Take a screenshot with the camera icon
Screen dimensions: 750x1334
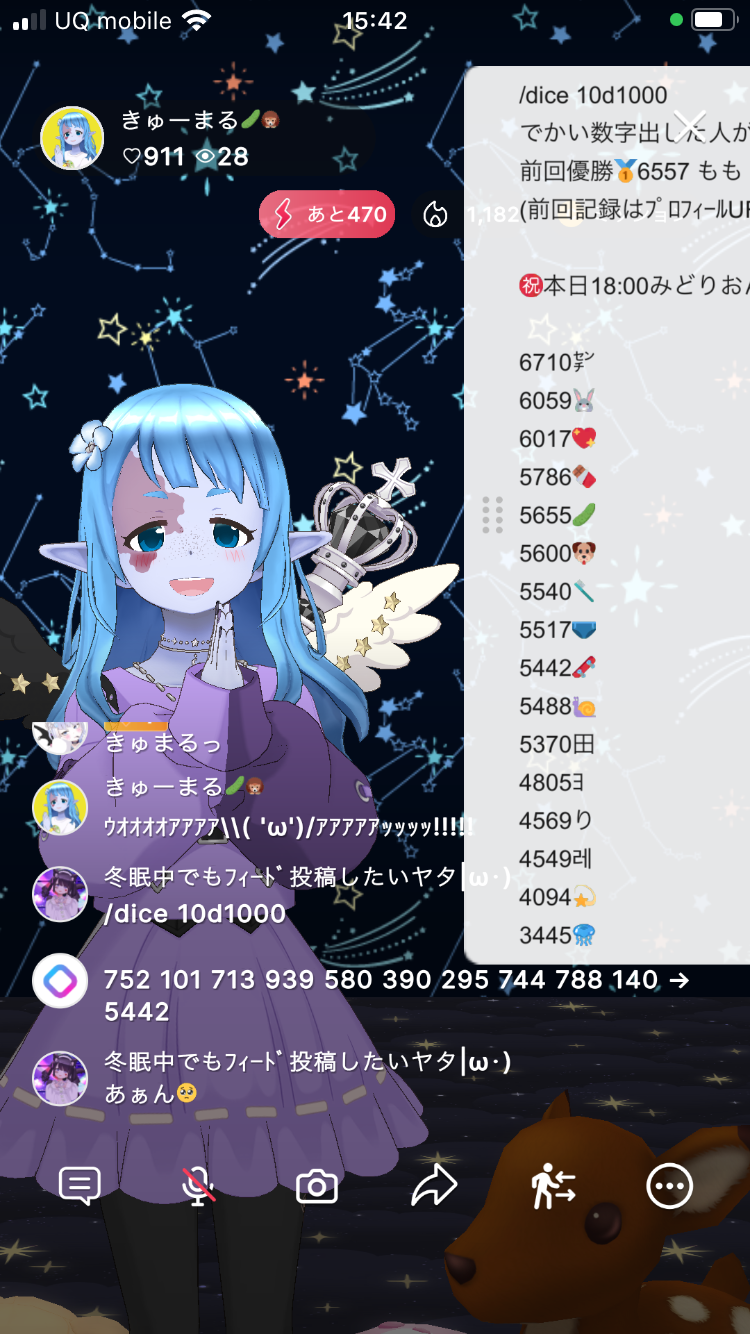316,1187
